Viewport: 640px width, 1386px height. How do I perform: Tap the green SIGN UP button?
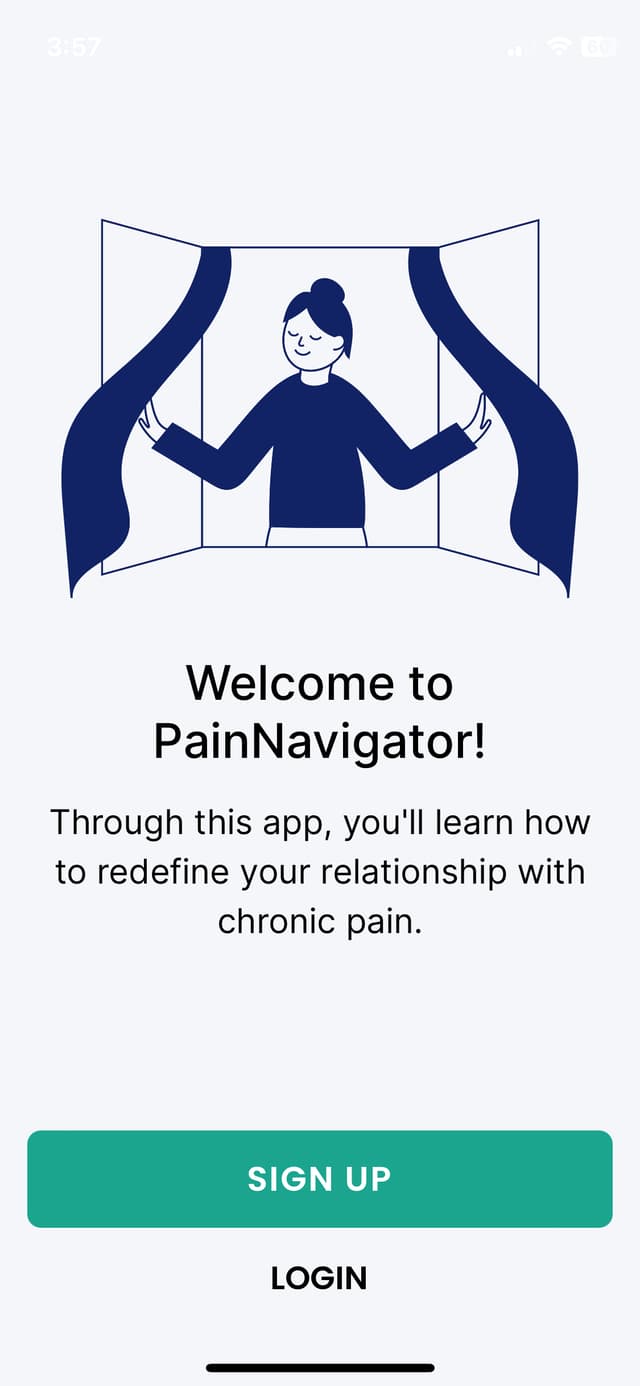(319, 1178)
